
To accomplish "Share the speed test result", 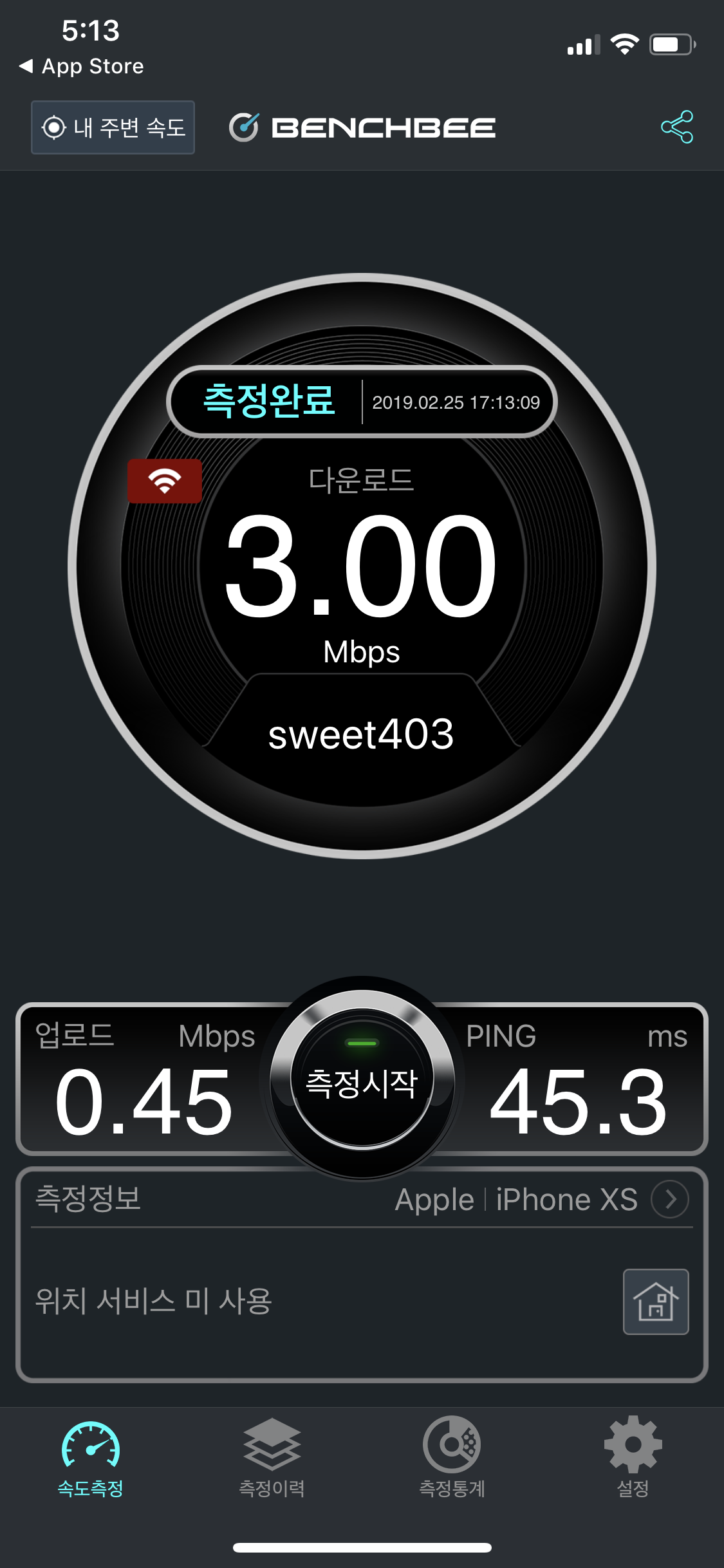I will point(677,127).
